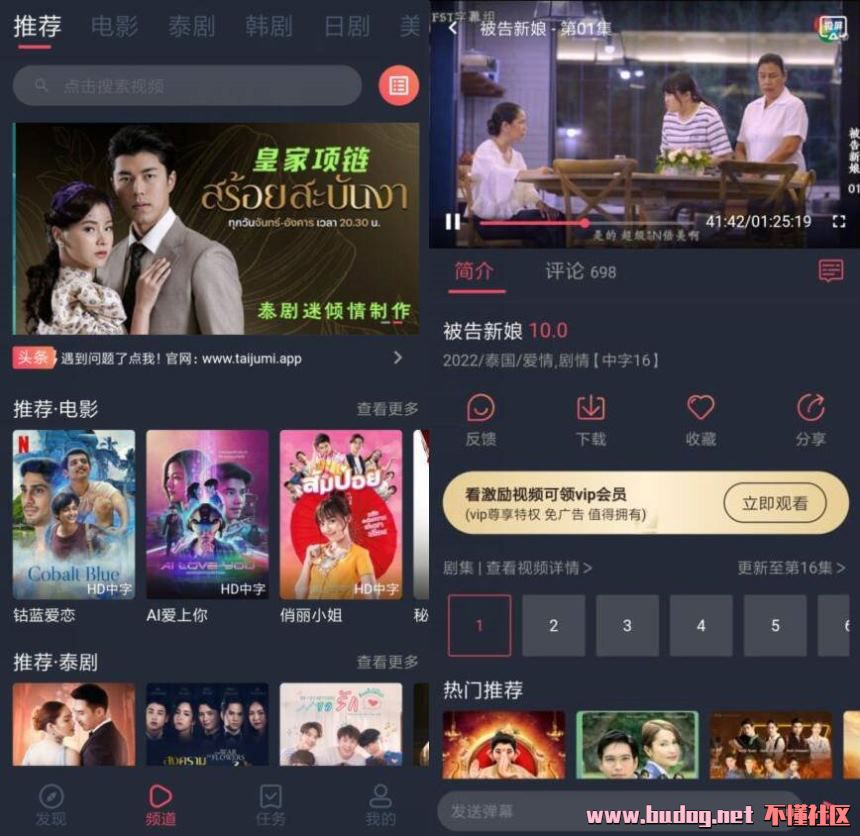
Task: Download 被告新娘 with 下载
Action: click(591, 419)
